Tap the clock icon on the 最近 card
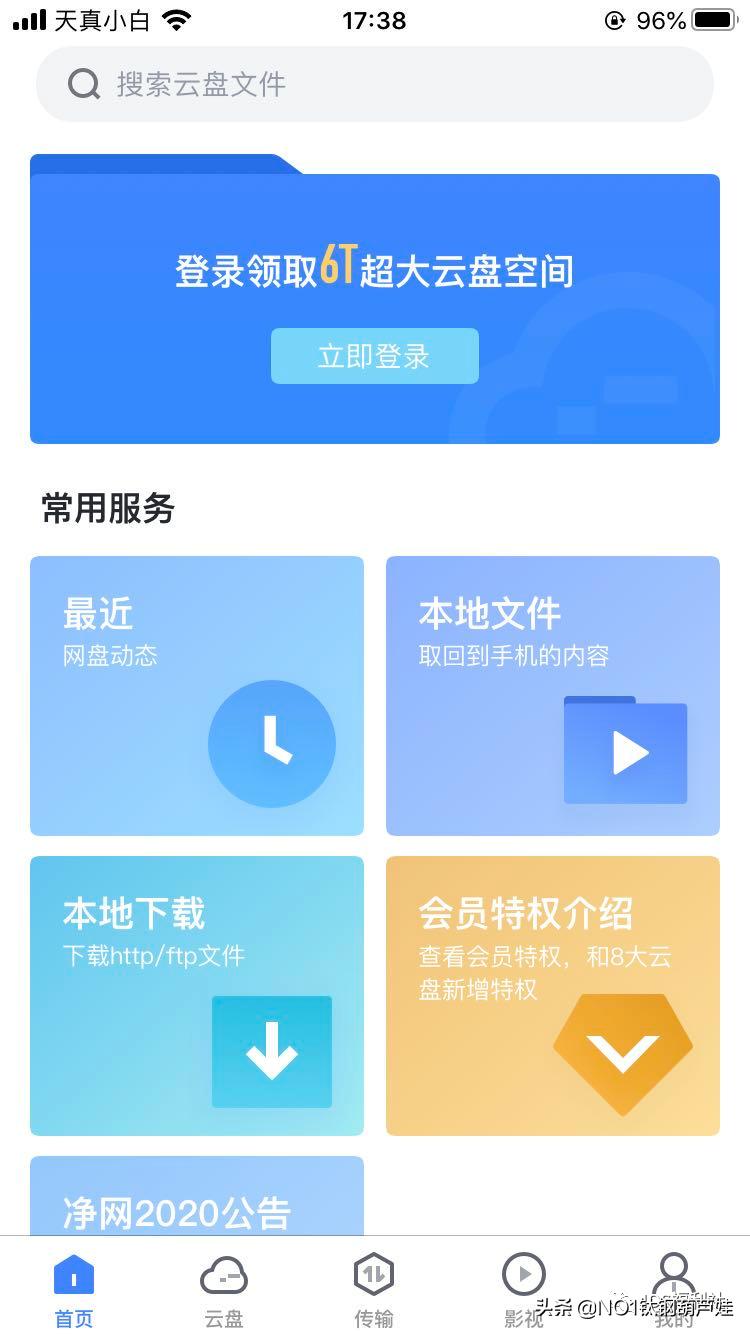This screenshot has height=1334, width=750. point(271,743)
